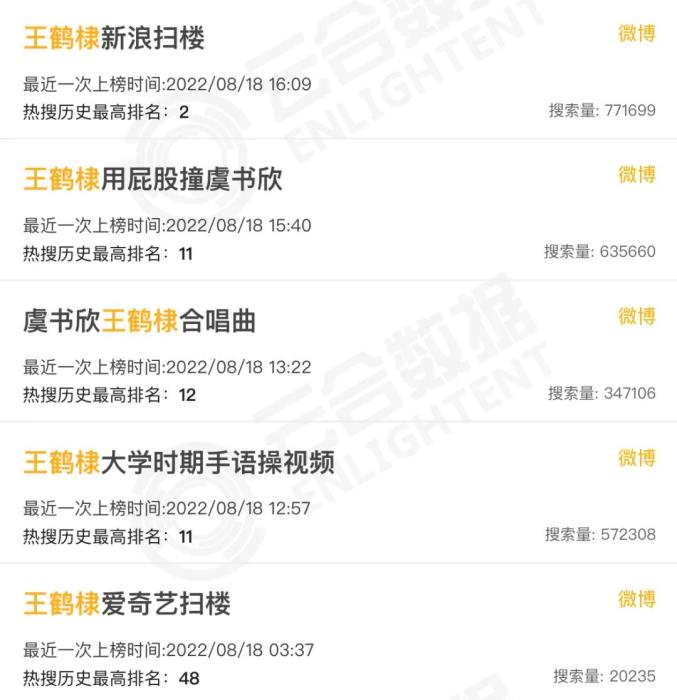Select the 虞书欣王鹤棣合唱曲 row

click(x=140, y=321)
